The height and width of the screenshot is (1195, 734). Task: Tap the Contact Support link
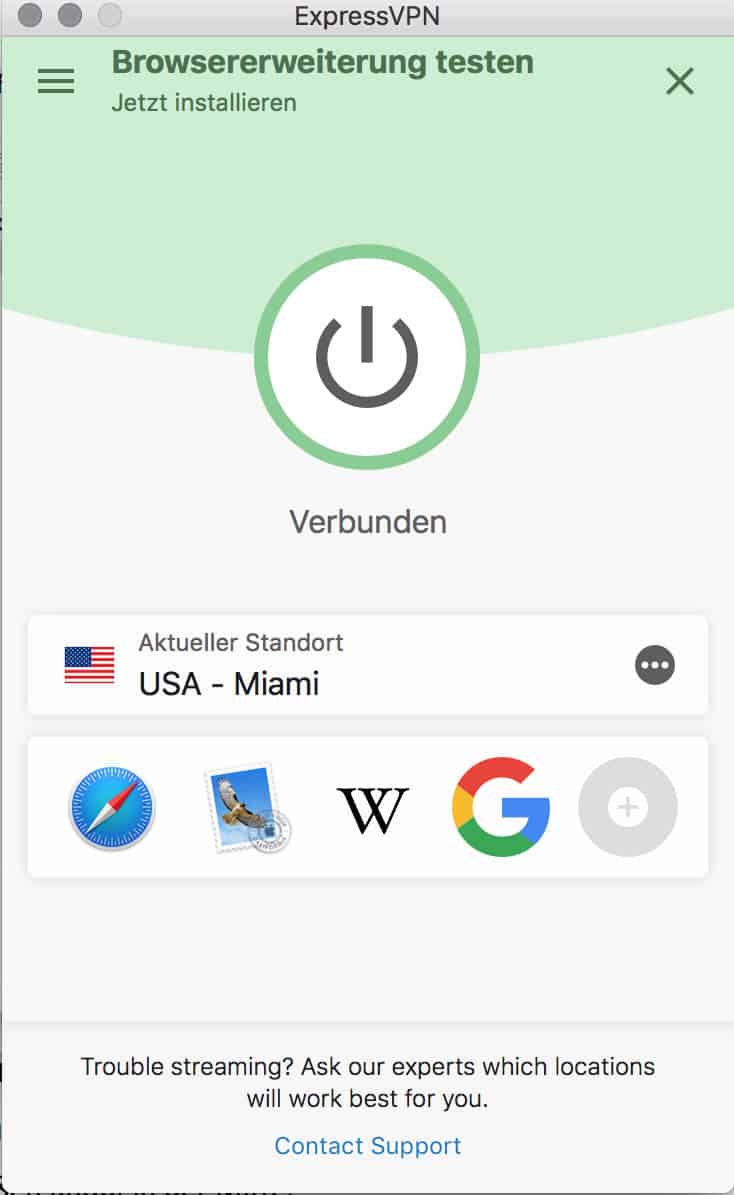point(368,1146)
